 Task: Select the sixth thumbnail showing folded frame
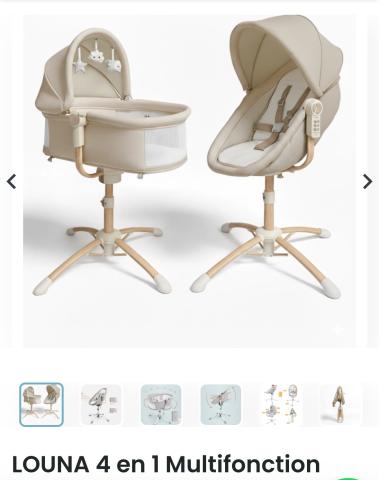pyautogui.click(x=340, y=405)
